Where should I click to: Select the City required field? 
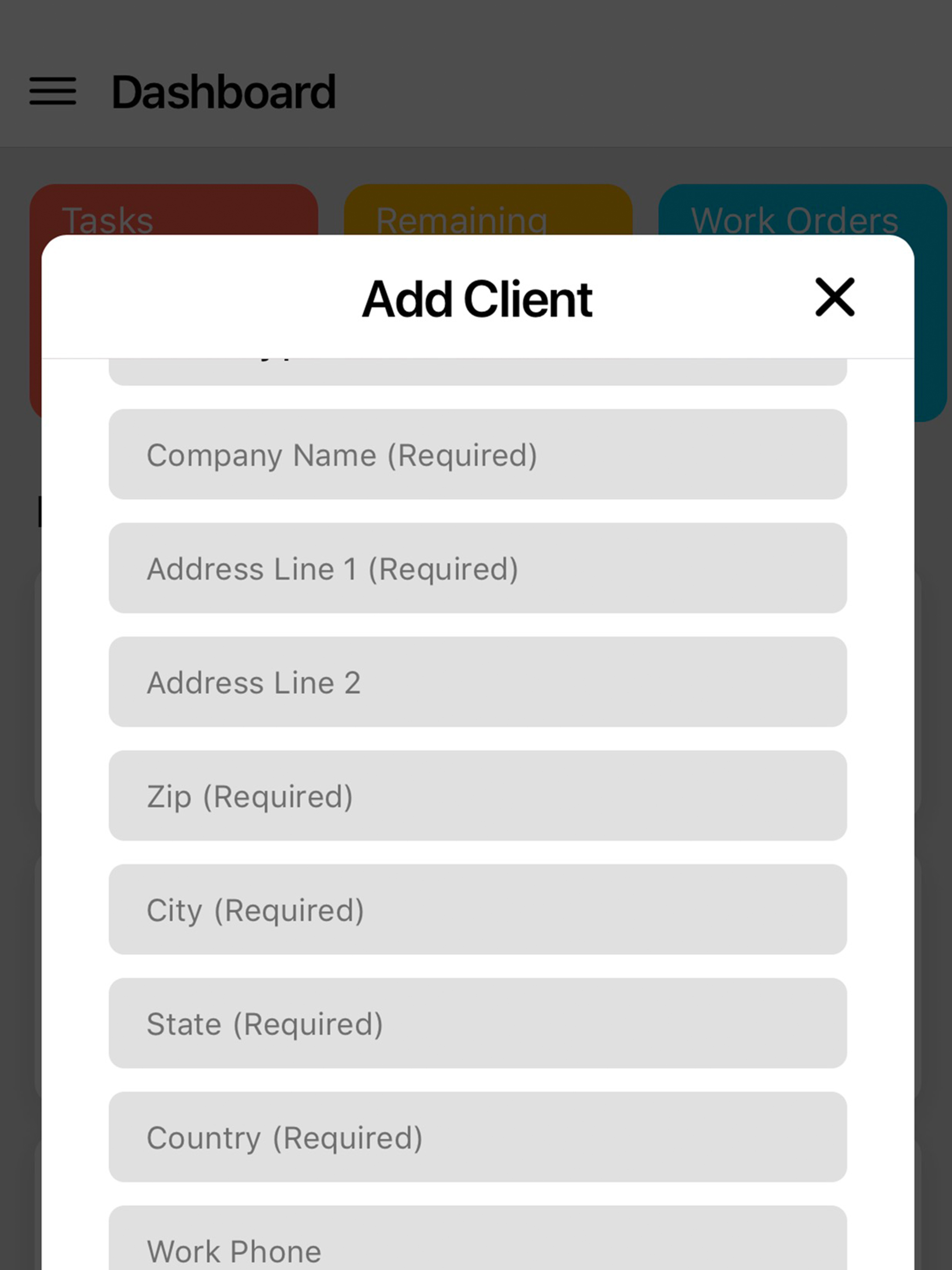(x=476, y=910)
